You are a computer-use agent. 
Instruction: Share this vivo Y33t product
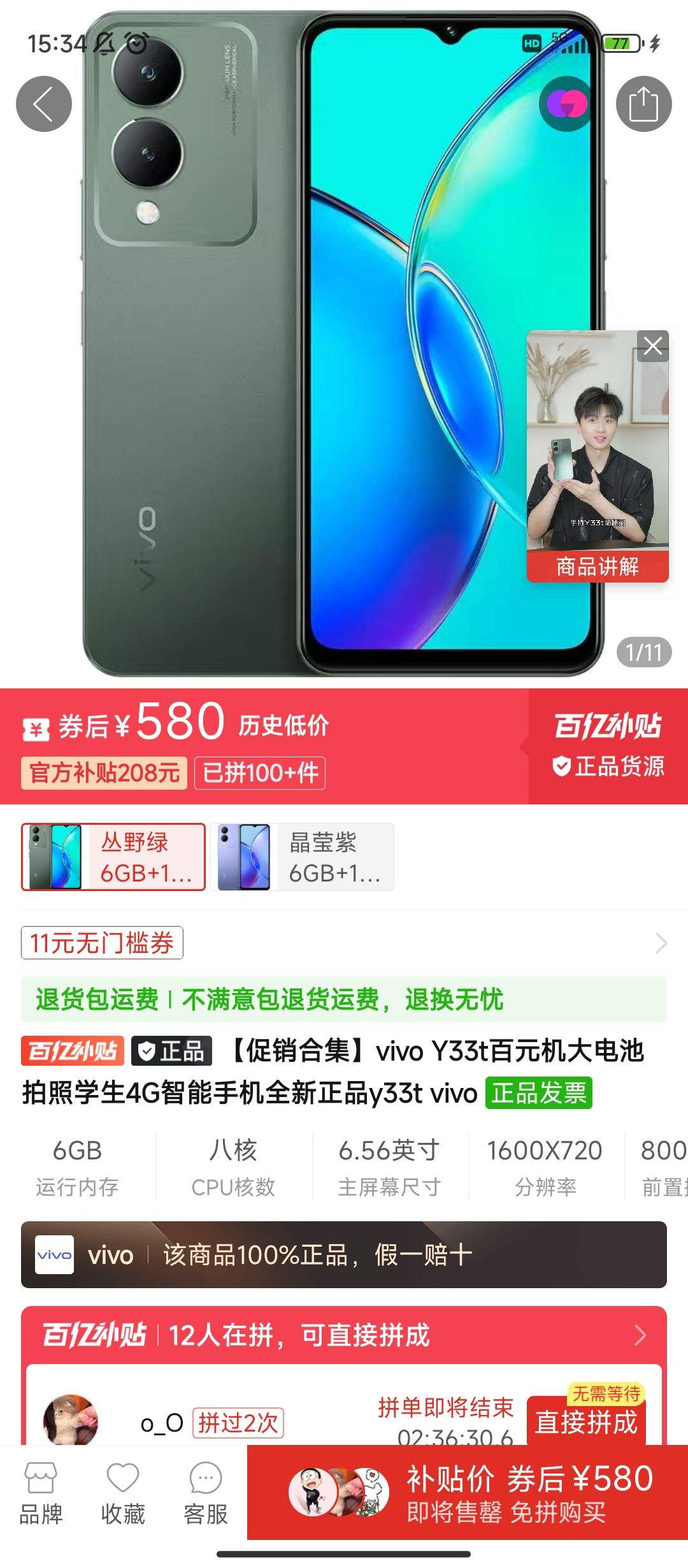point(643,104)
